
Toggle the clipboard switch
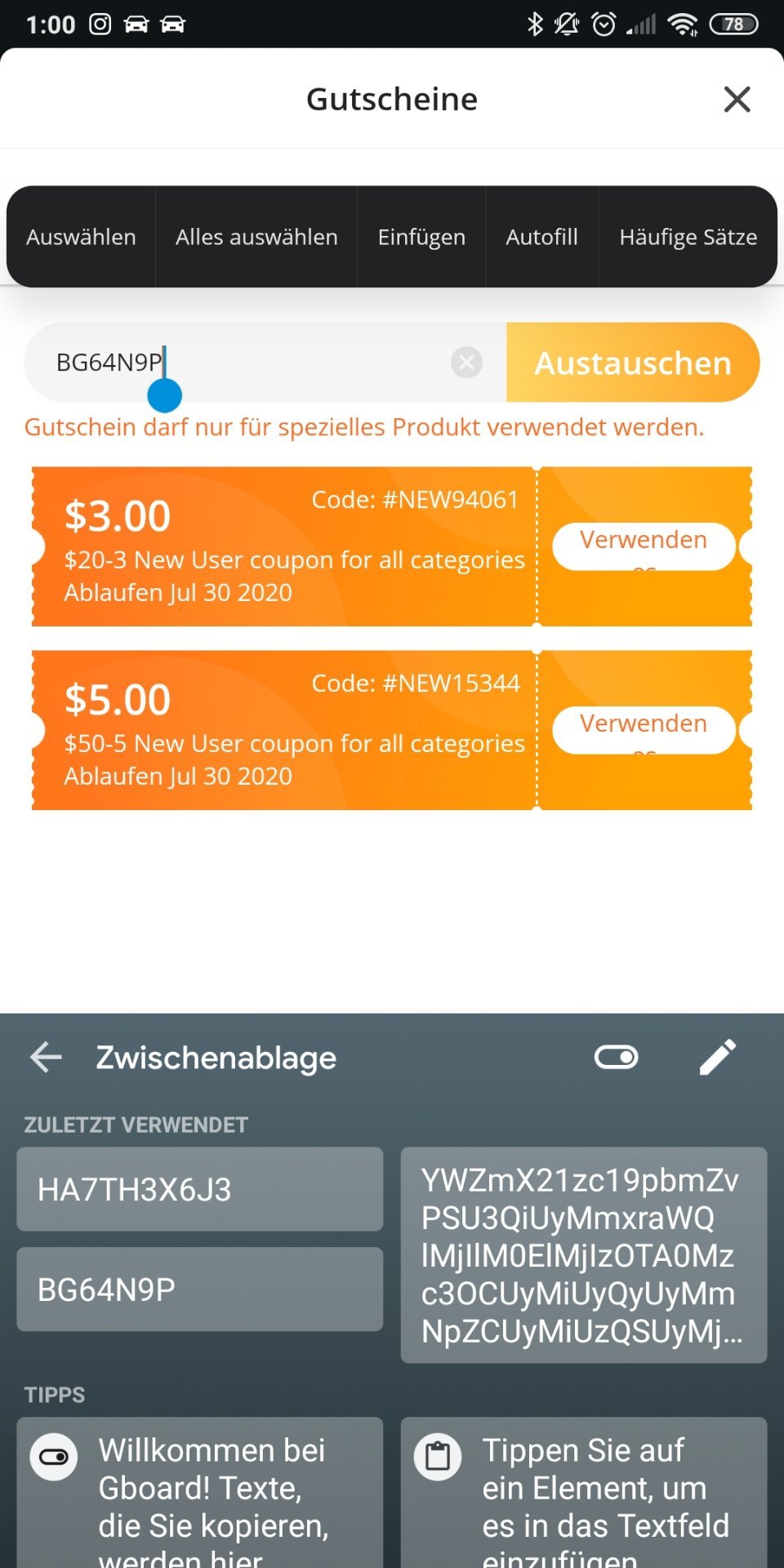coord(616,1057)
